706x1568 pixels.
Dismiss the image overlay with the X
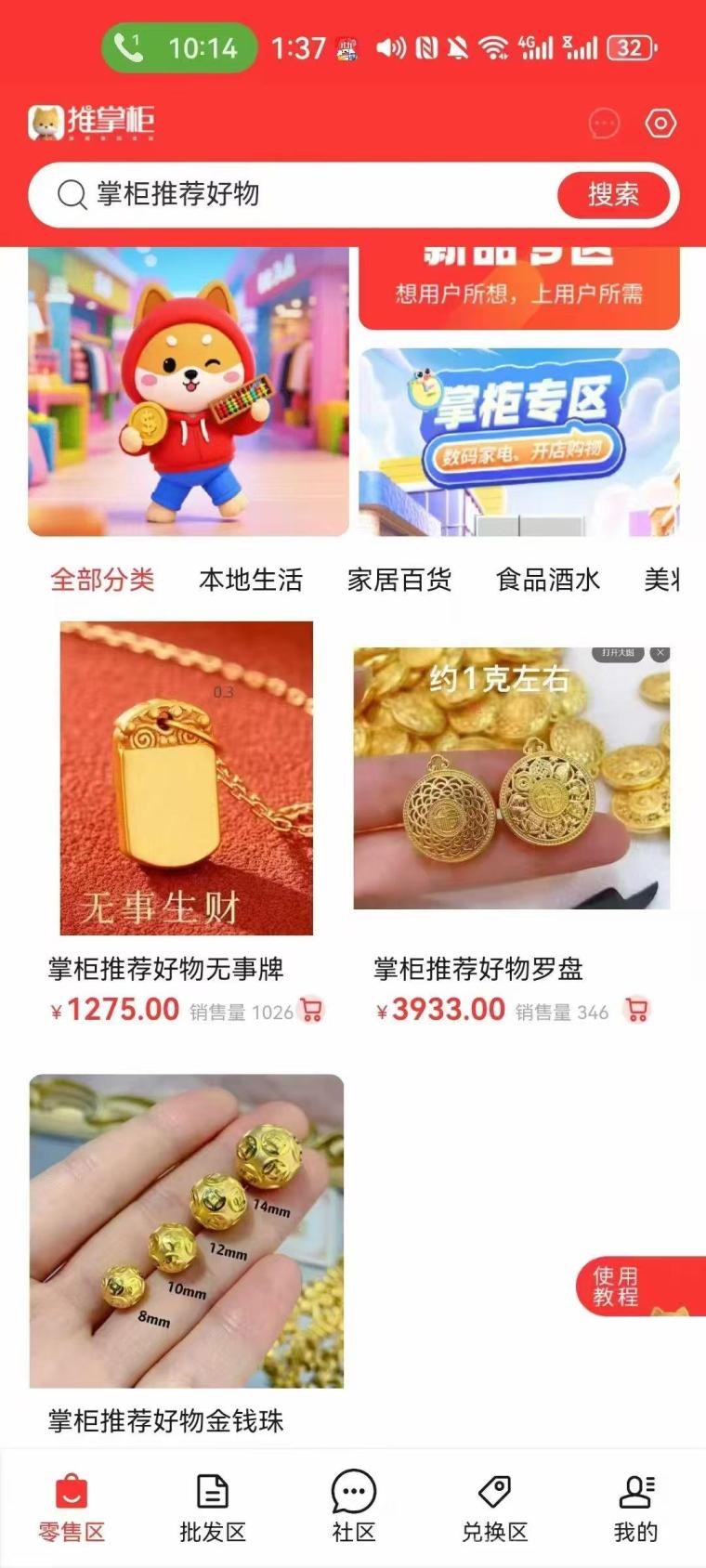661,653
